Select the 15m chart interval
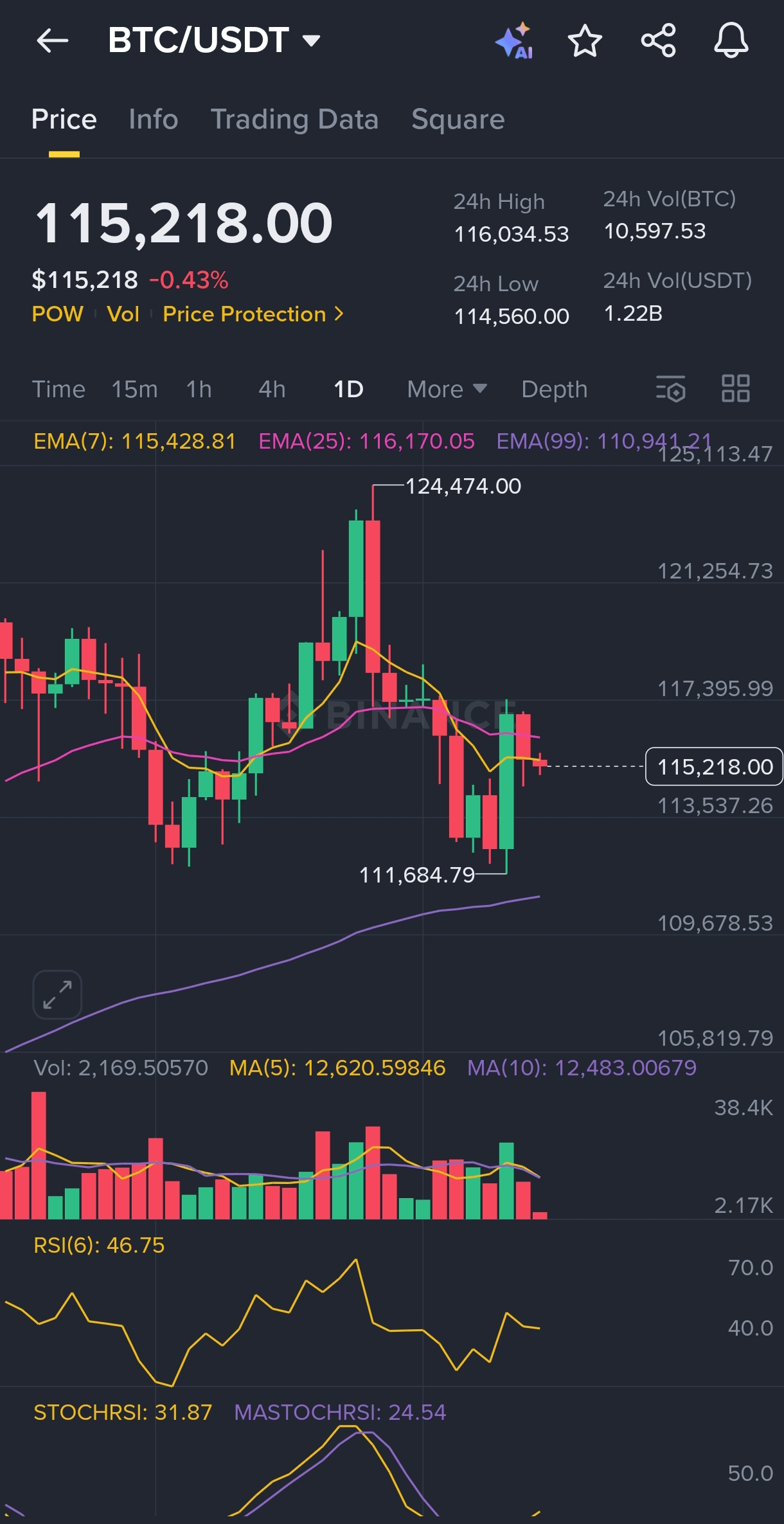This screenshot has width=784, height=1524. point(134,390)
